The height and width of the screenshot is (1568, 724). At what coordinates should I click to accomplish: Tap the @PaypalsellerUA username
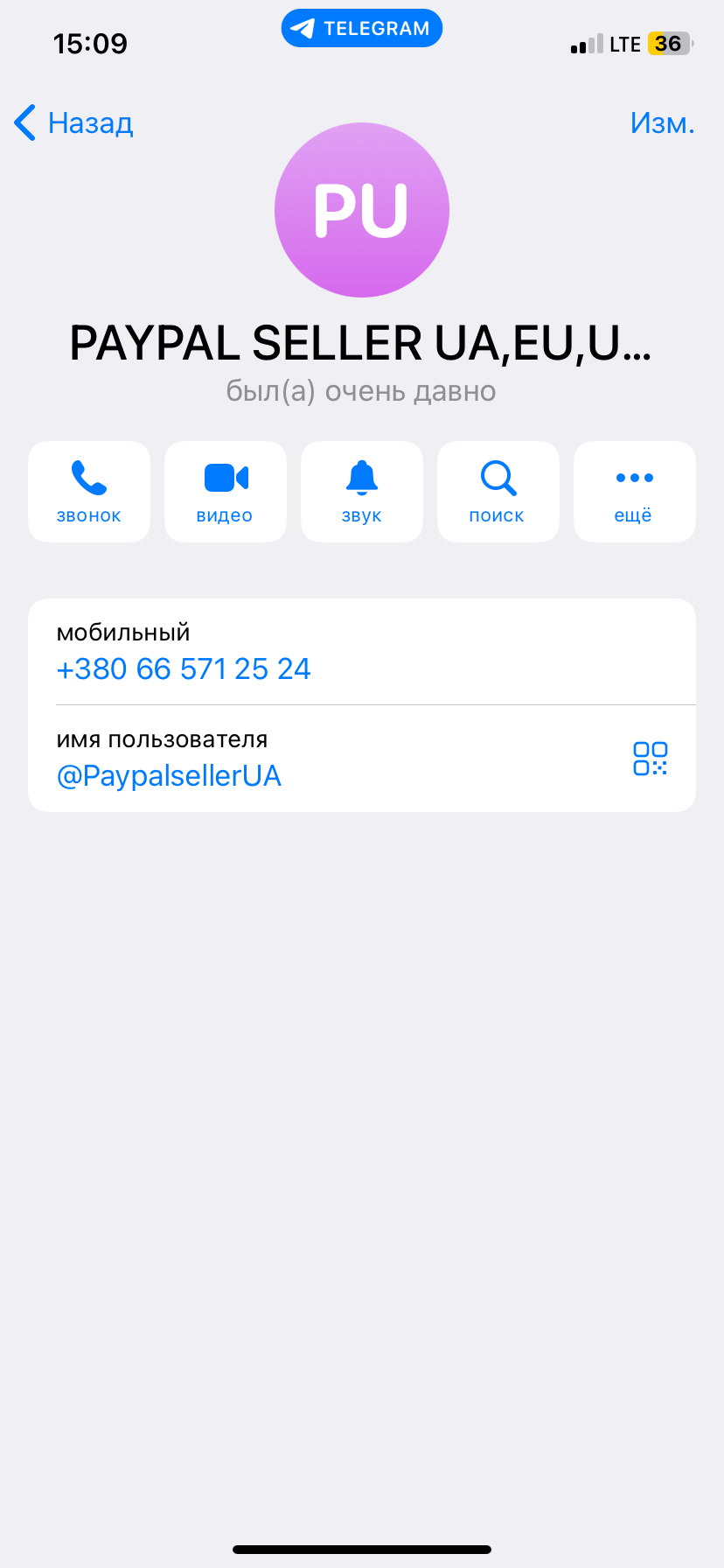[x=169, y=776]
